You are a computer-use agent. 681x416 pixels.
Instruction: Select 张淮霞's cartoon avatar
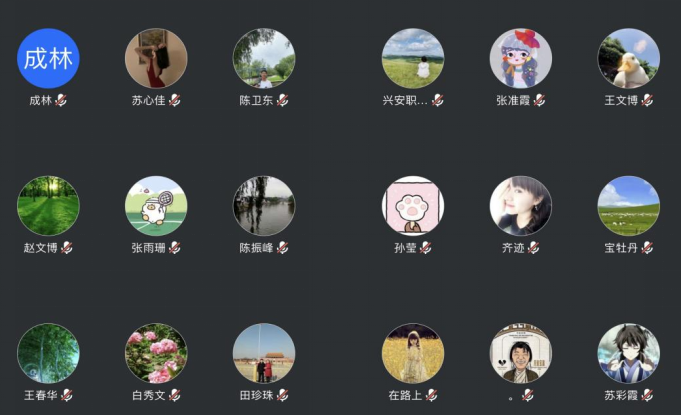(521, 58)
